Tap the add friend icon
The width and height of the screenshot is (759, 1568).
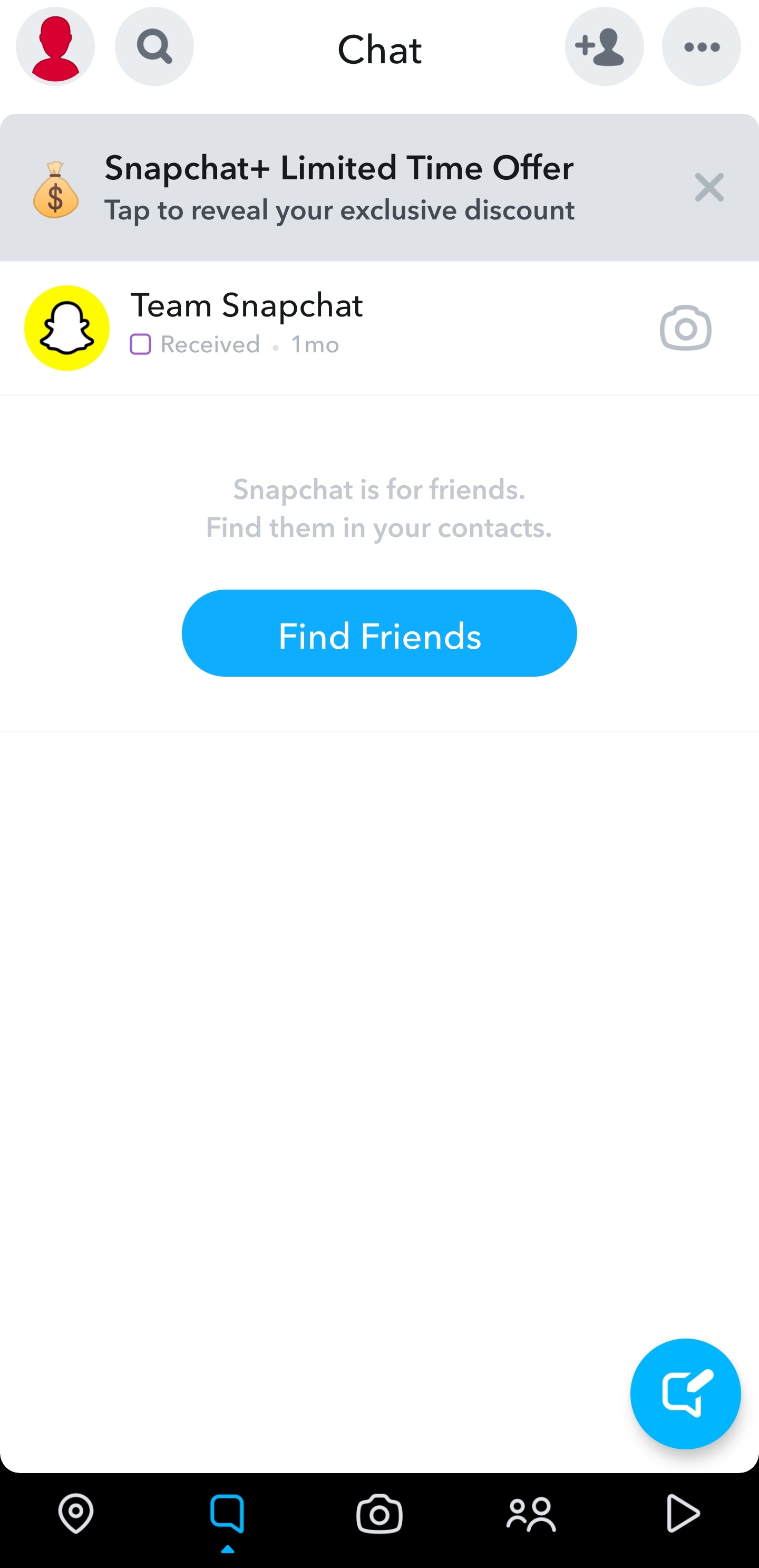point(604,47)
